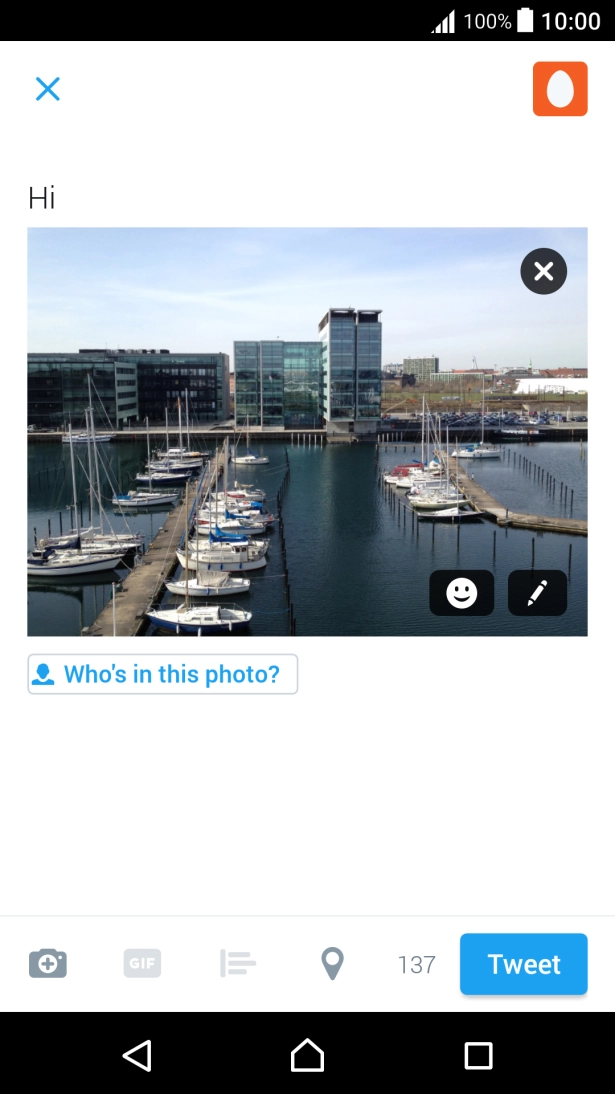The image size is (615, 1094).
Task: Close the tweet composer
Action: coord(48,89)
